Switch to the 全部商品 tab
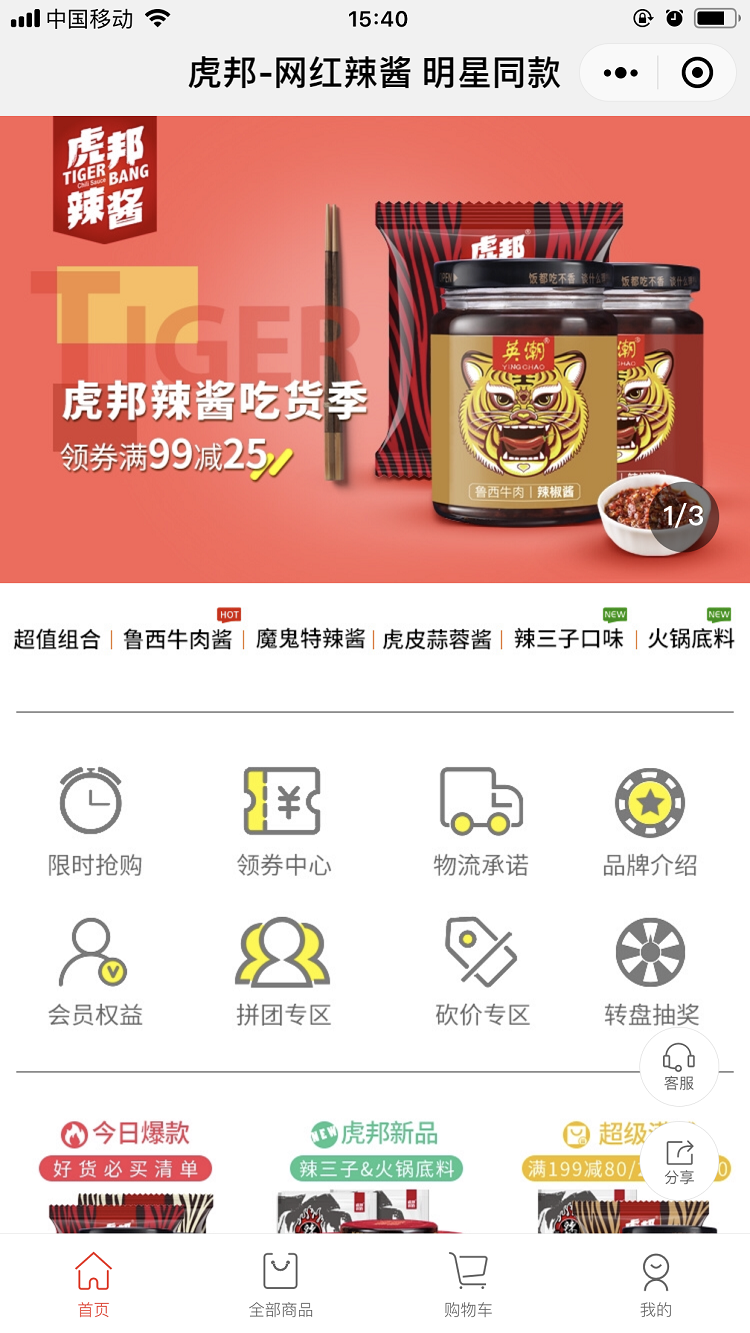 pos(281,1285)
